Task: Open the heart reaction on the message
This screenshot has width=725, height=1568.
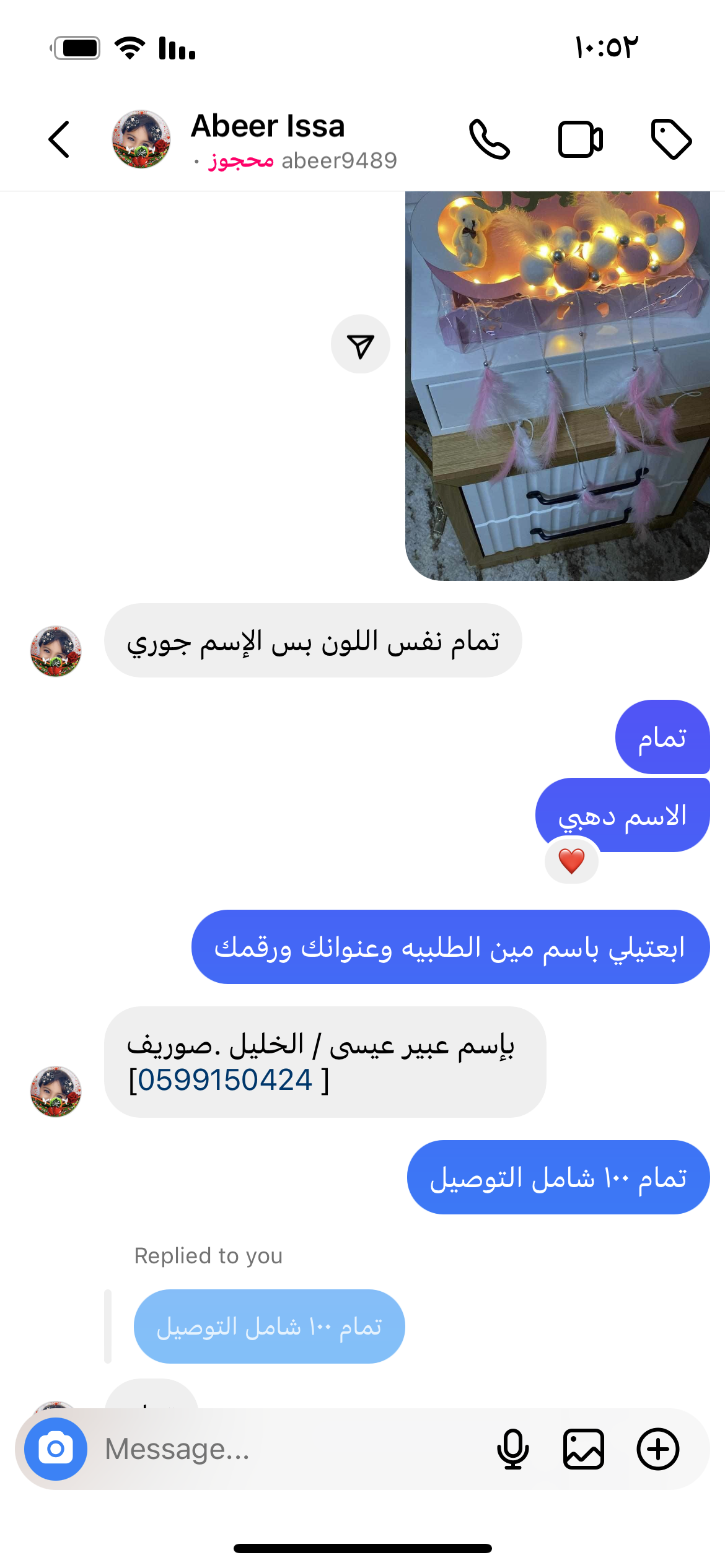Action: (x=571, y=861)
